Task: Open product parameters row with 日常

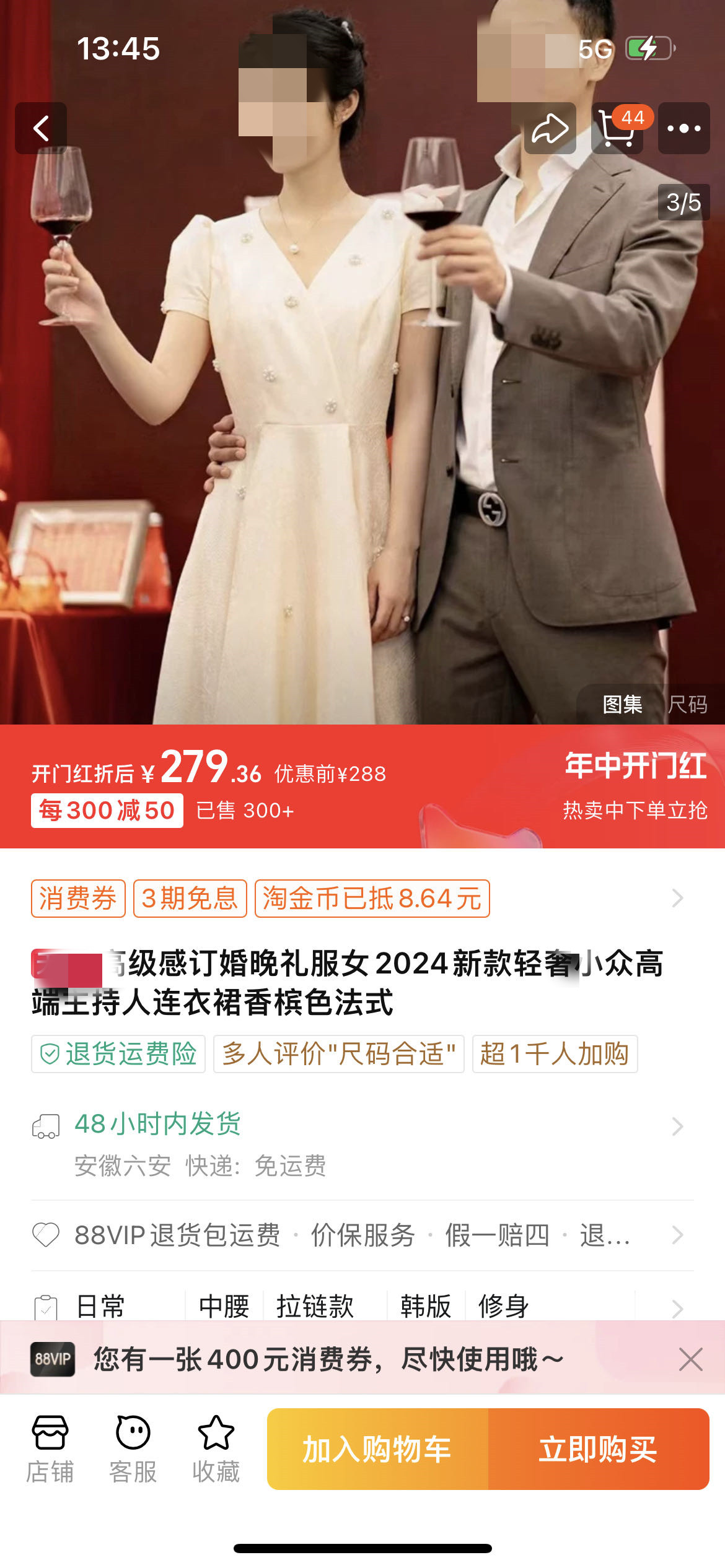Action: (x=359, y=1305)
